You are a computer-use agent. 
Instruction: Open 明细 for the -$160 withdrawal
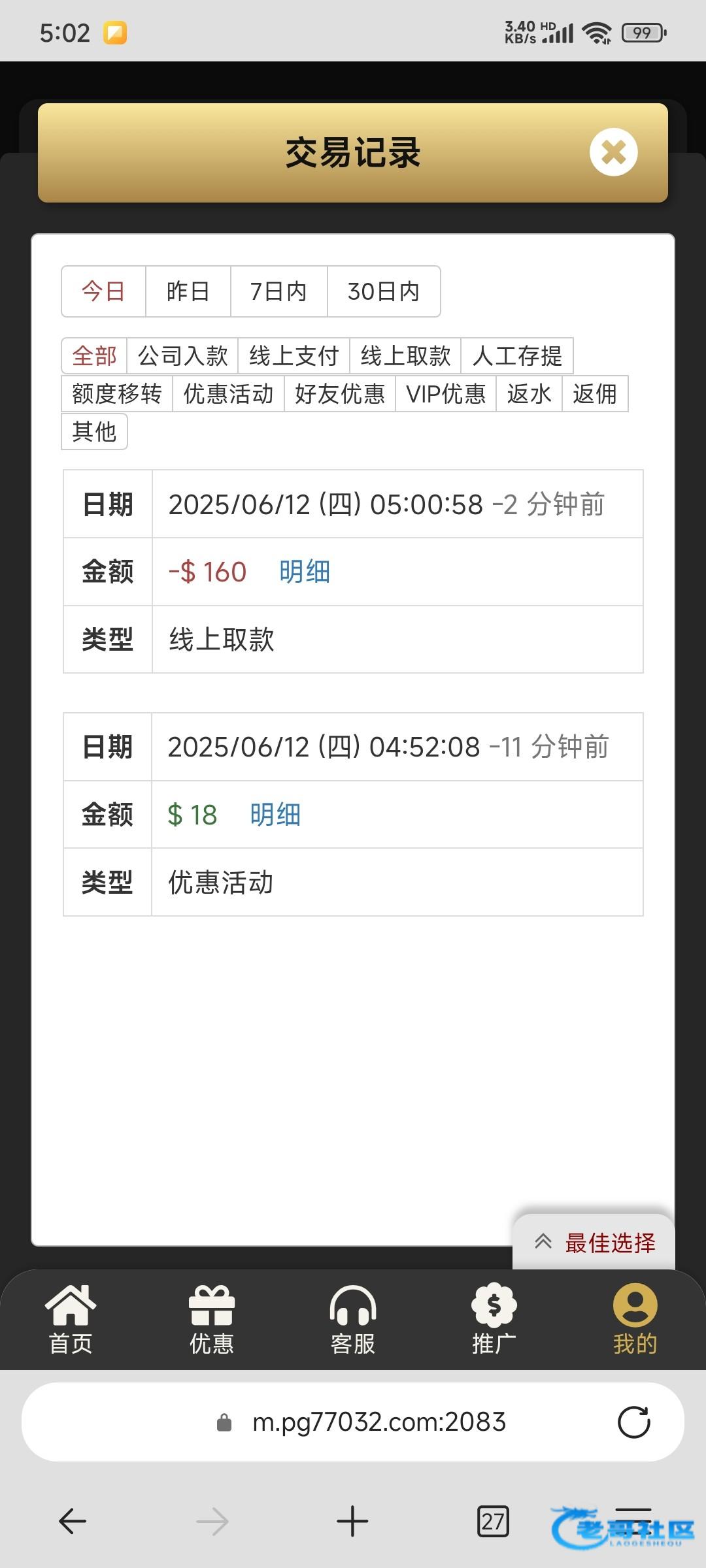(305, 572)
